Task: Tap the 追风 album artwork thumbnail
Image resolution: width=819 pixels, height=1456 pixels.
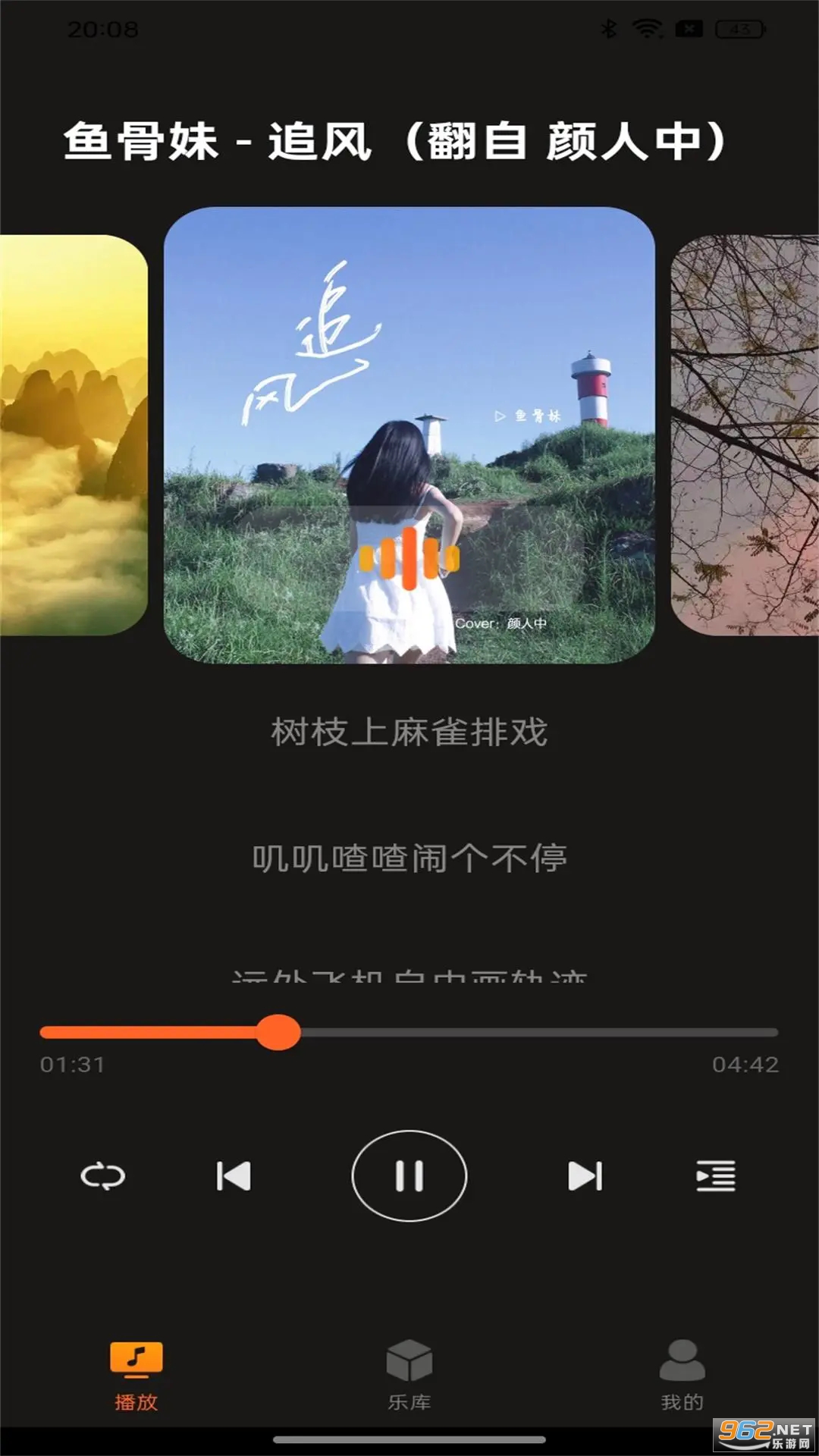Action: [x=409, y=436]
